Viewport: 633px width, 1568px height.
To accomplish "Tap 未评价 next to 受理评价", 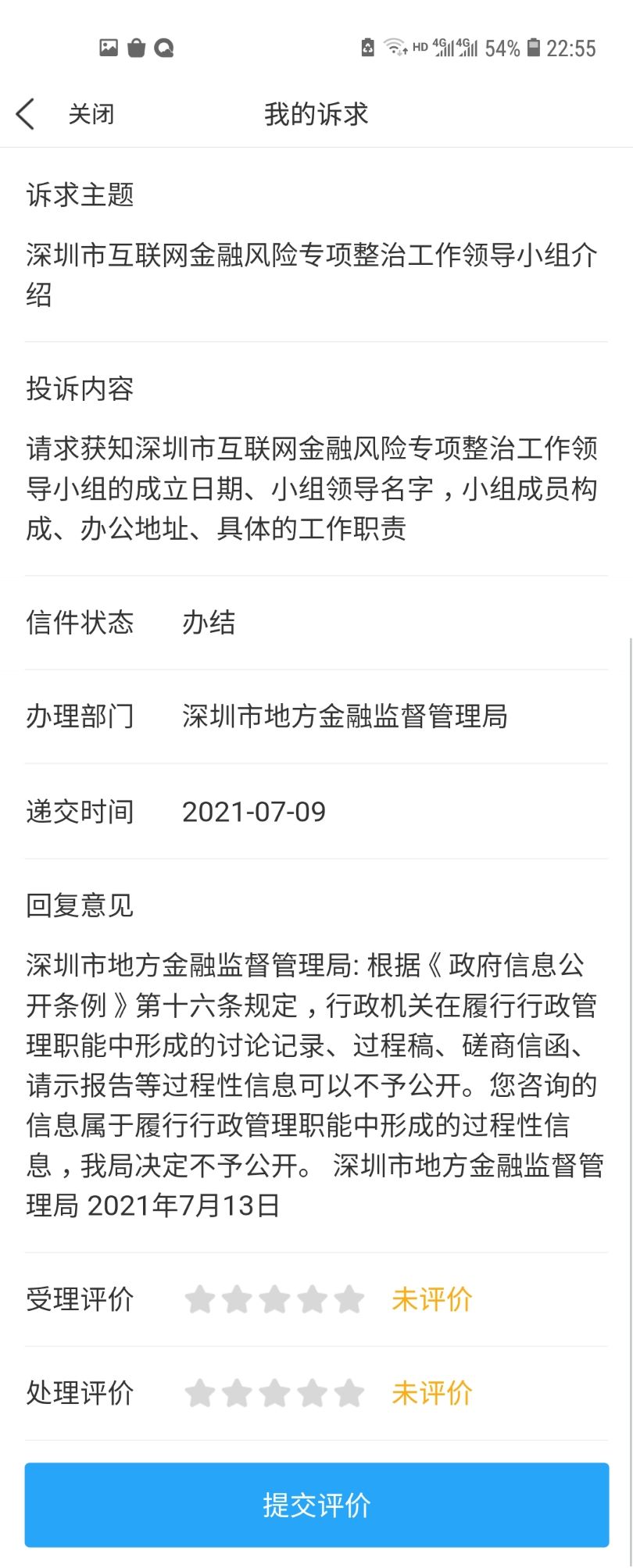I will click(x=432, y=1298).
